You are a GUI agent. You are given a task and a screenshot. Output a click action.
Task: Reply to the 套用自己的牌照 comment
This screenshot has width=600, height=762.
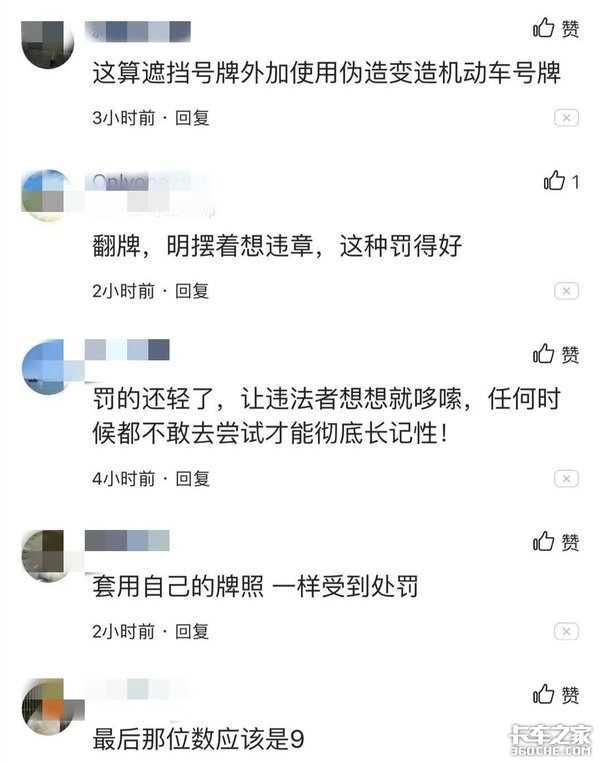tap(192, 631)
